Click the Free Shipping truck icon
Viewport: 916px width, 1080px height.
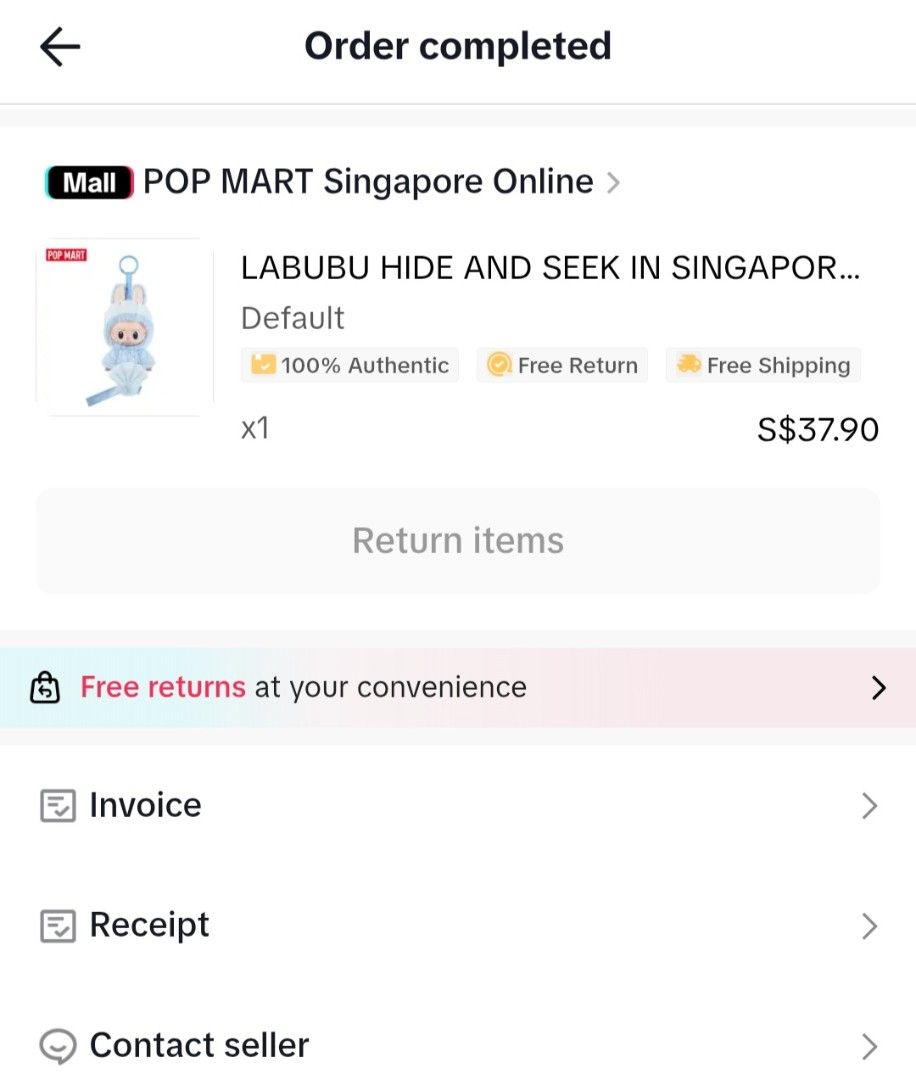click(690, 365)
